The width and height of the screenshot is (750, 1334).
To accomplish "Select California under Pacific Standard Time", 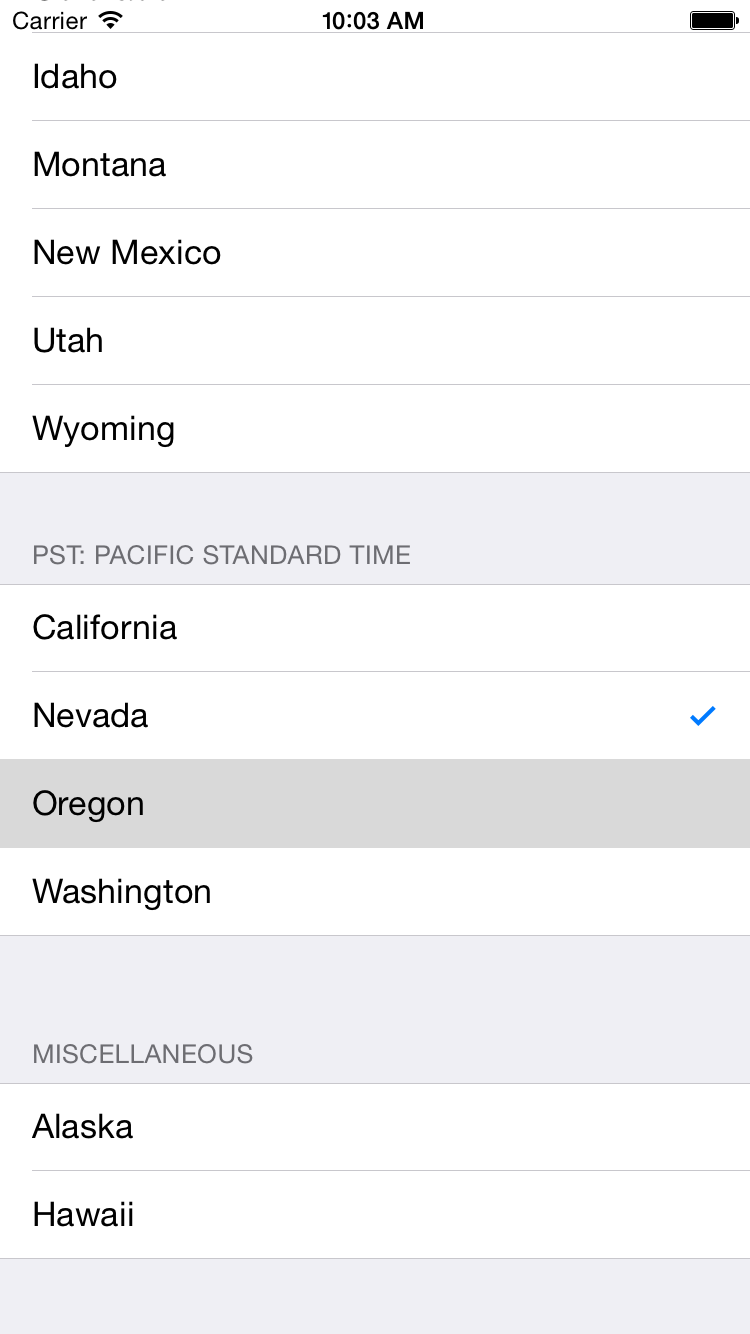I will click(375, 628).
